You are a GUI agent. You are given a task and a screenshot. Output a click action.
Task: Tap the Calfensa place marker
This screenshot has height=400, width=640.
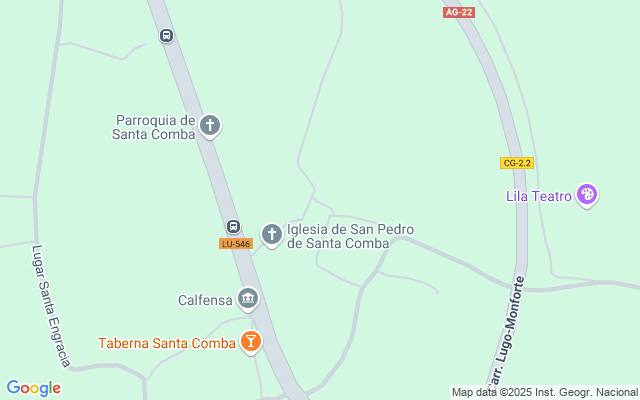(248, 298)
